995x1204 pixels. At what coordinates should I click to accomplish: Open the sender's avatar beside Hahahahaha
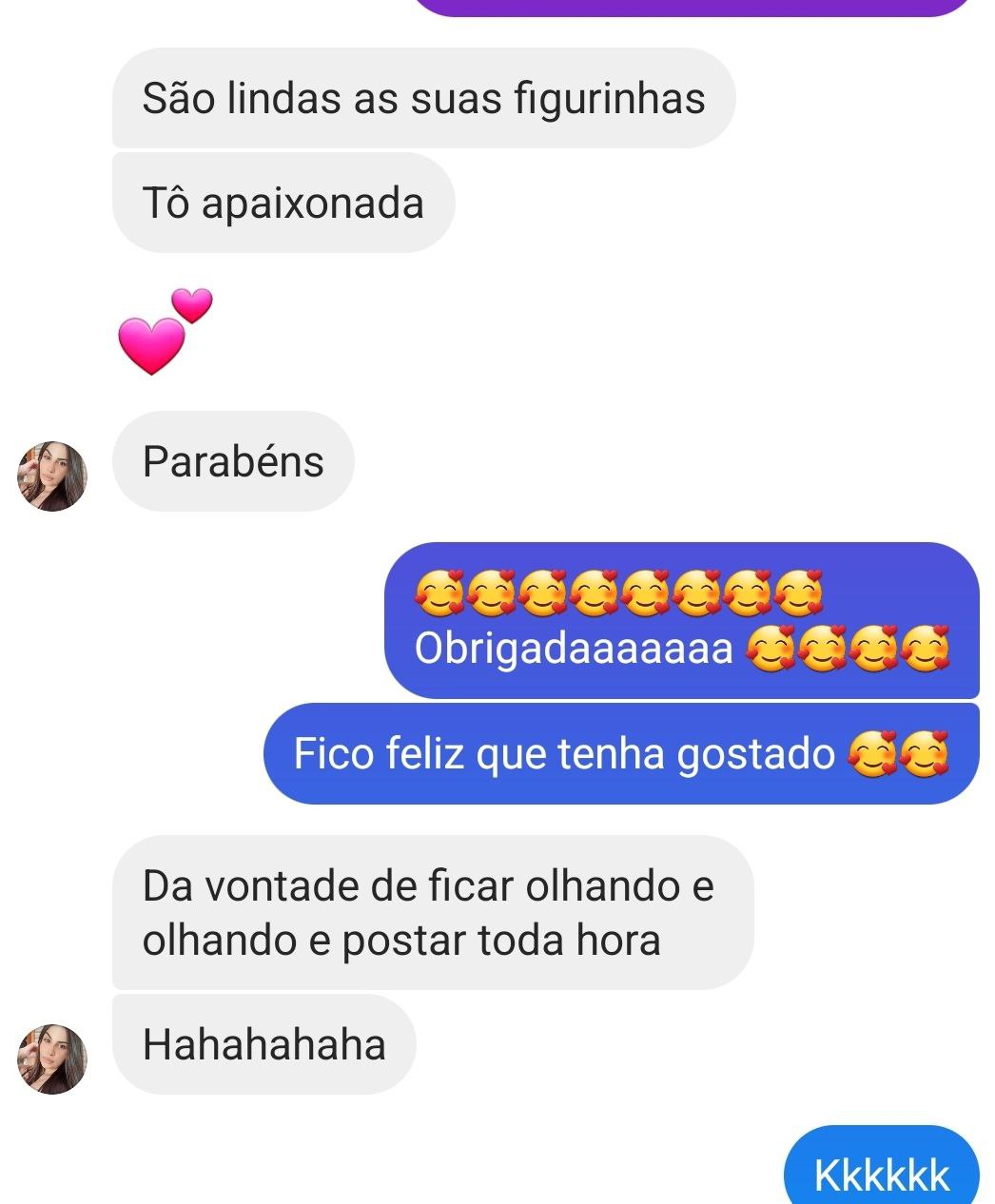point(52,1058)
